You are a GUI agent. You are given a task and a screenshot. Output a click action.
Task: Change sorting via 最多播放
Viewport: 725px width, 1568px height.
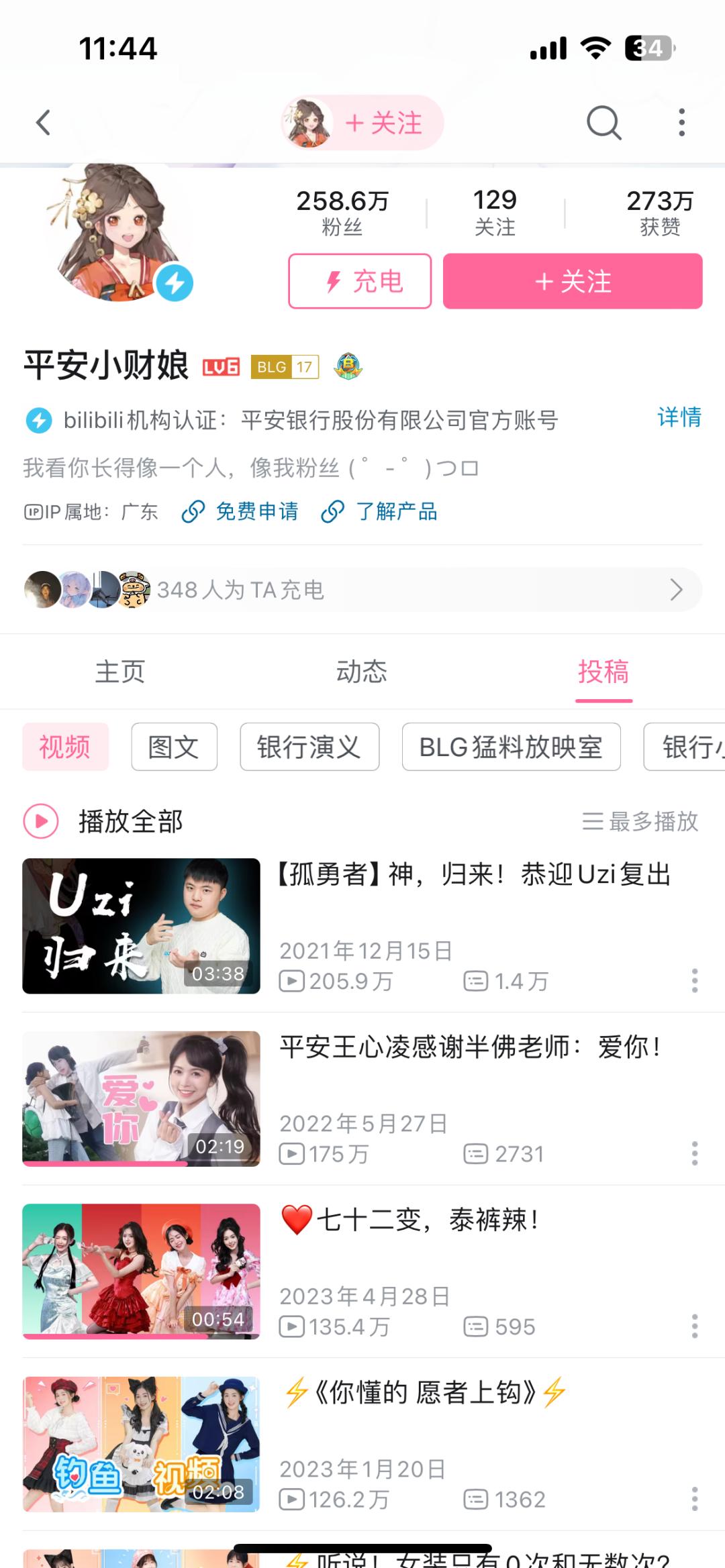pos(640,821)
